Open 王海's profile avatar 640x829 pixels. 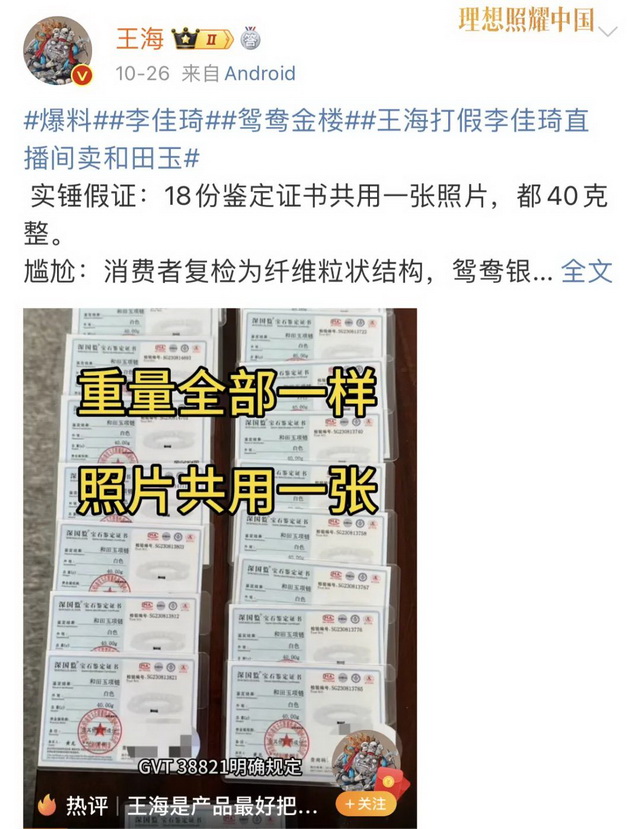57,50
